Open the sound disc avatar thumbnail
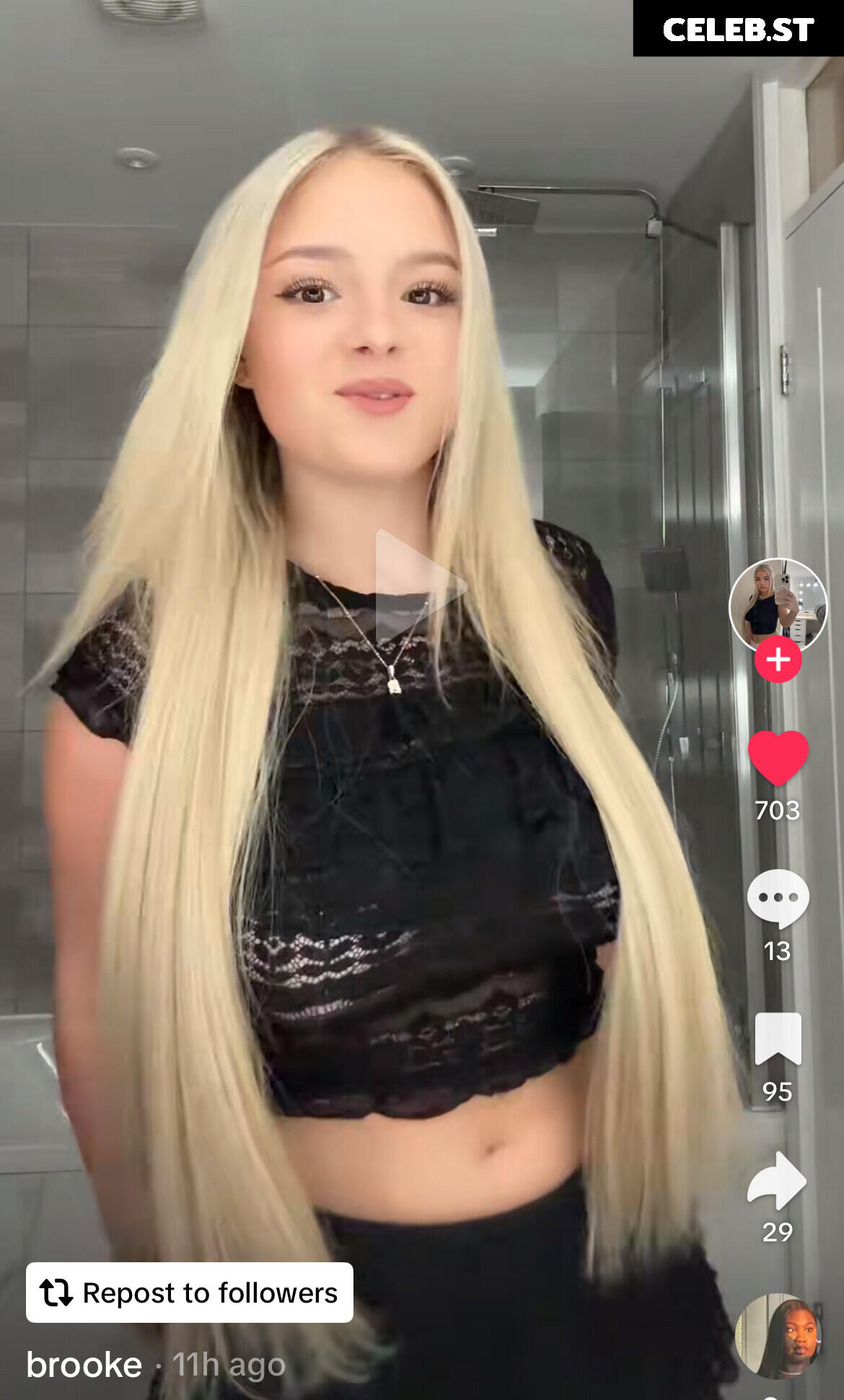 point(778,1336)
